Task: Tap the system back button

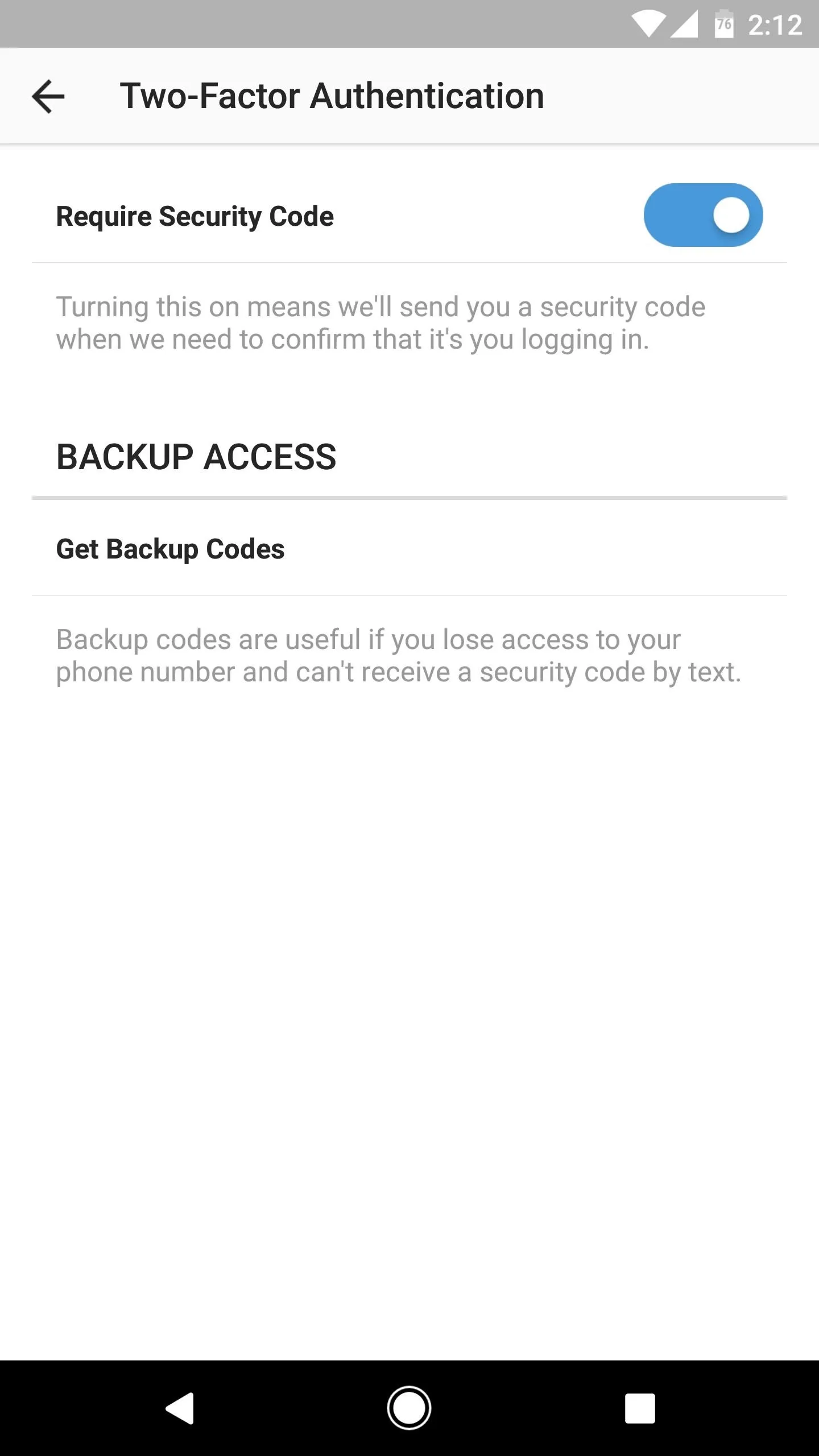Action: [x=180, y=1408]
